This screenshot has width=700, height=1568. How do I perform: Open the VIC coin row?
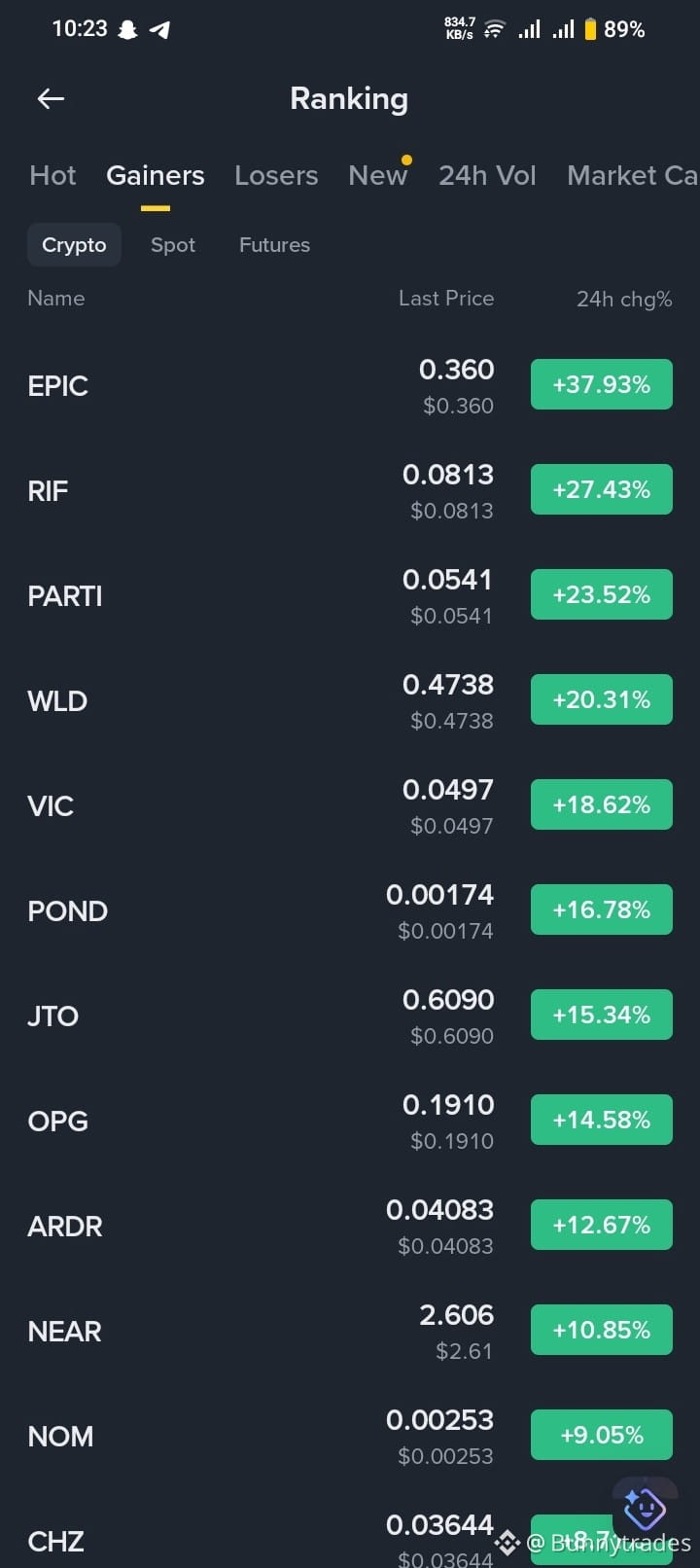[350, 806]
